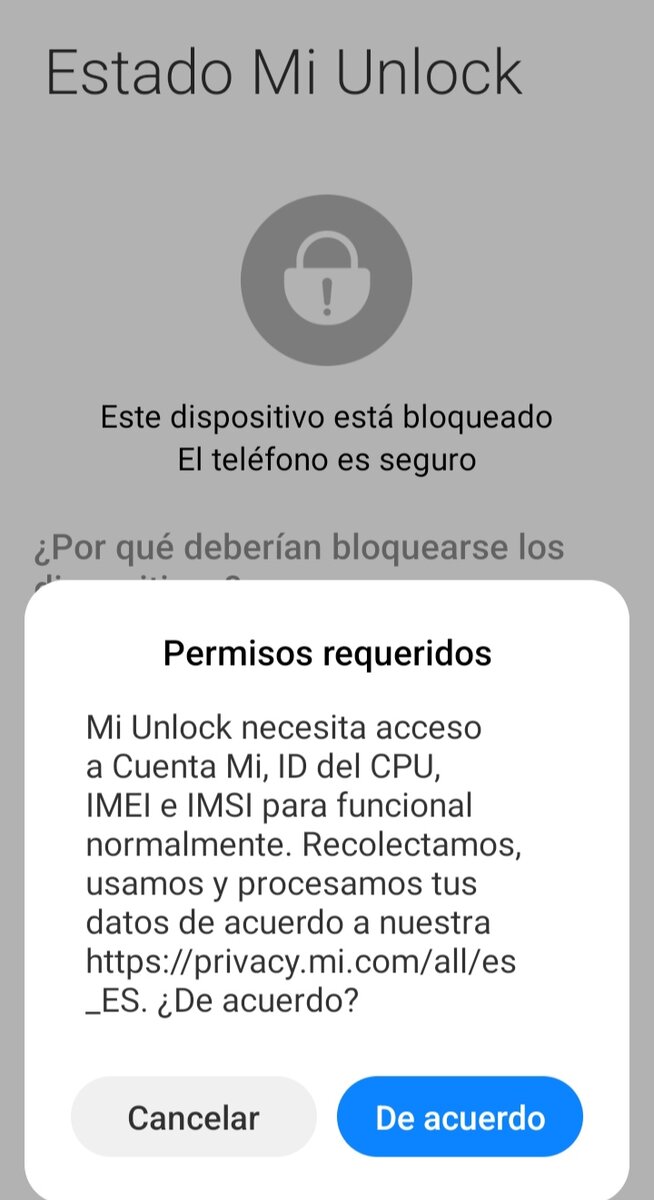Tap Cancelar to dismiss the permissions dialog
This screenshot has height=1200, width=654.
coord(194,1117)
